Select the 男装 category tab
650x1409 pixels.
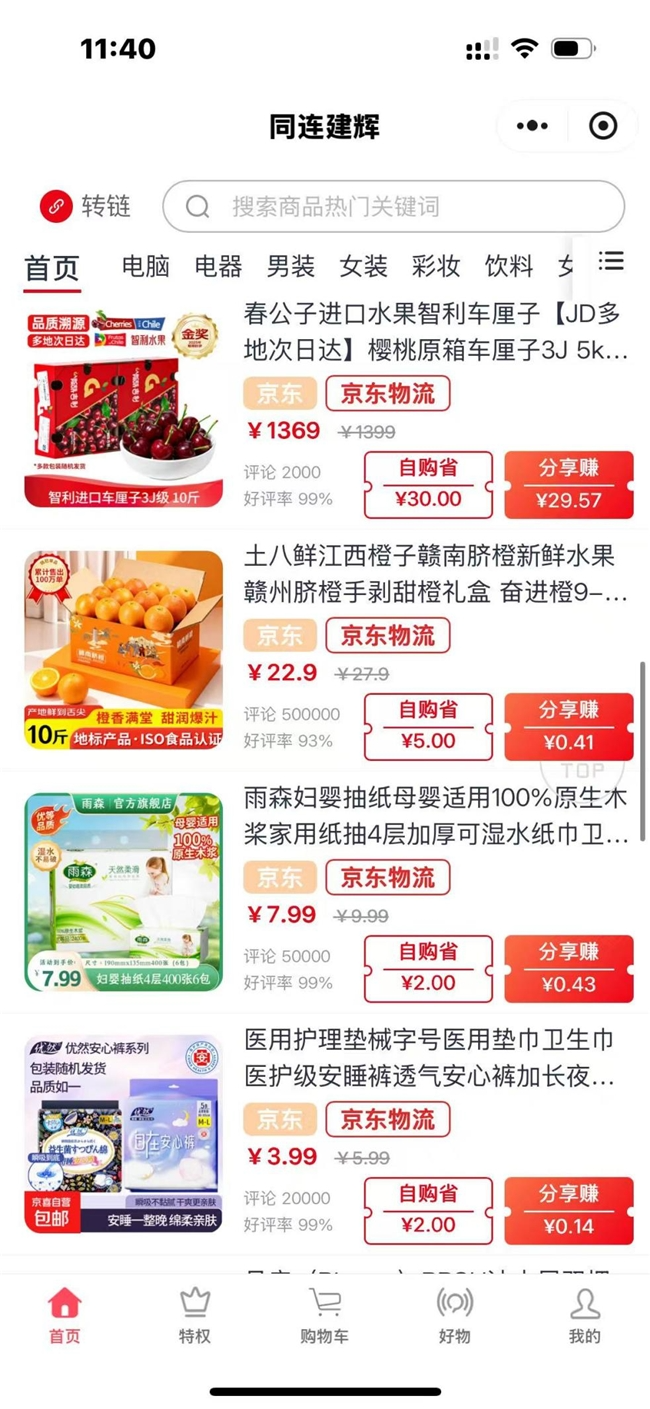tap(291, 266)
